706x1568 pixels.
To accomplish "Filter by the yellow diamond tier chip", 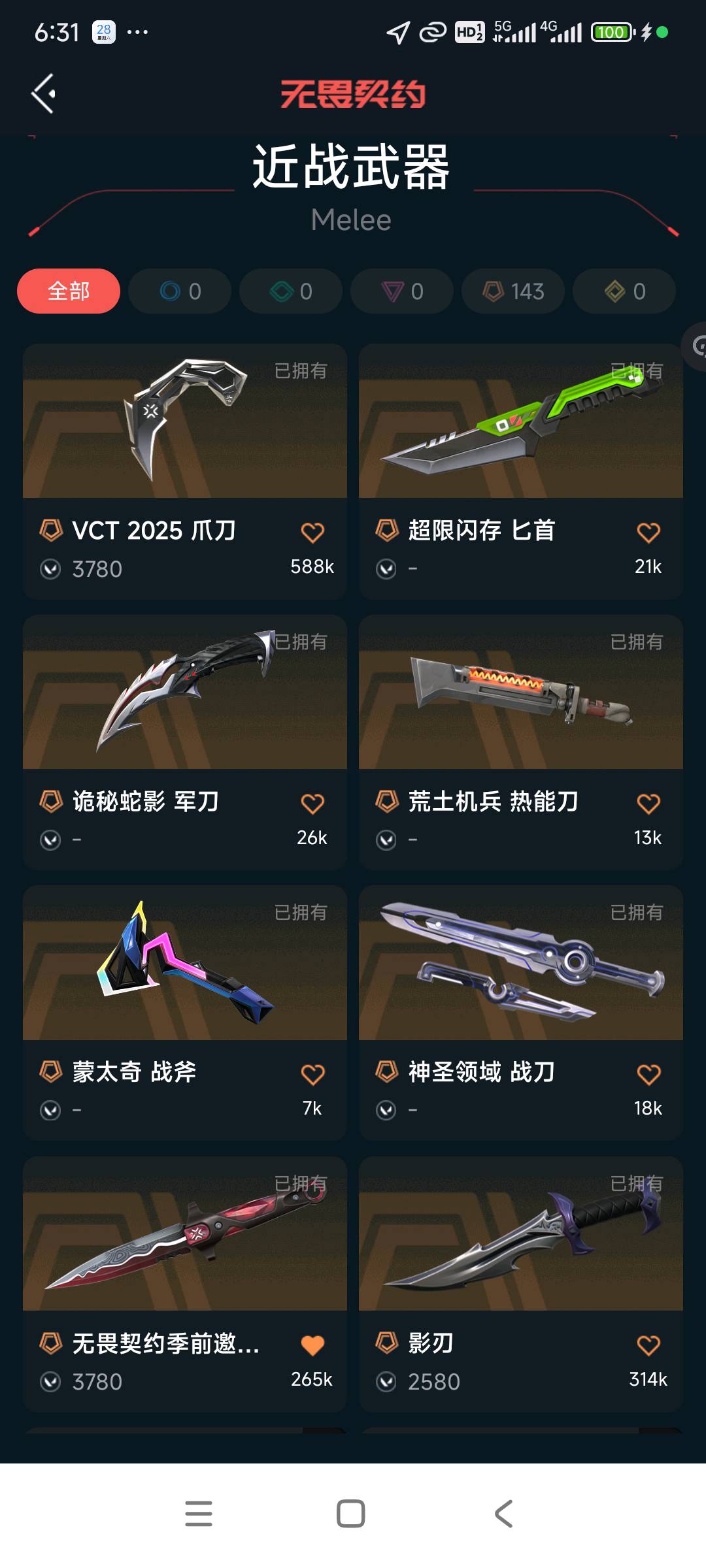I will [x=624, y=291].
